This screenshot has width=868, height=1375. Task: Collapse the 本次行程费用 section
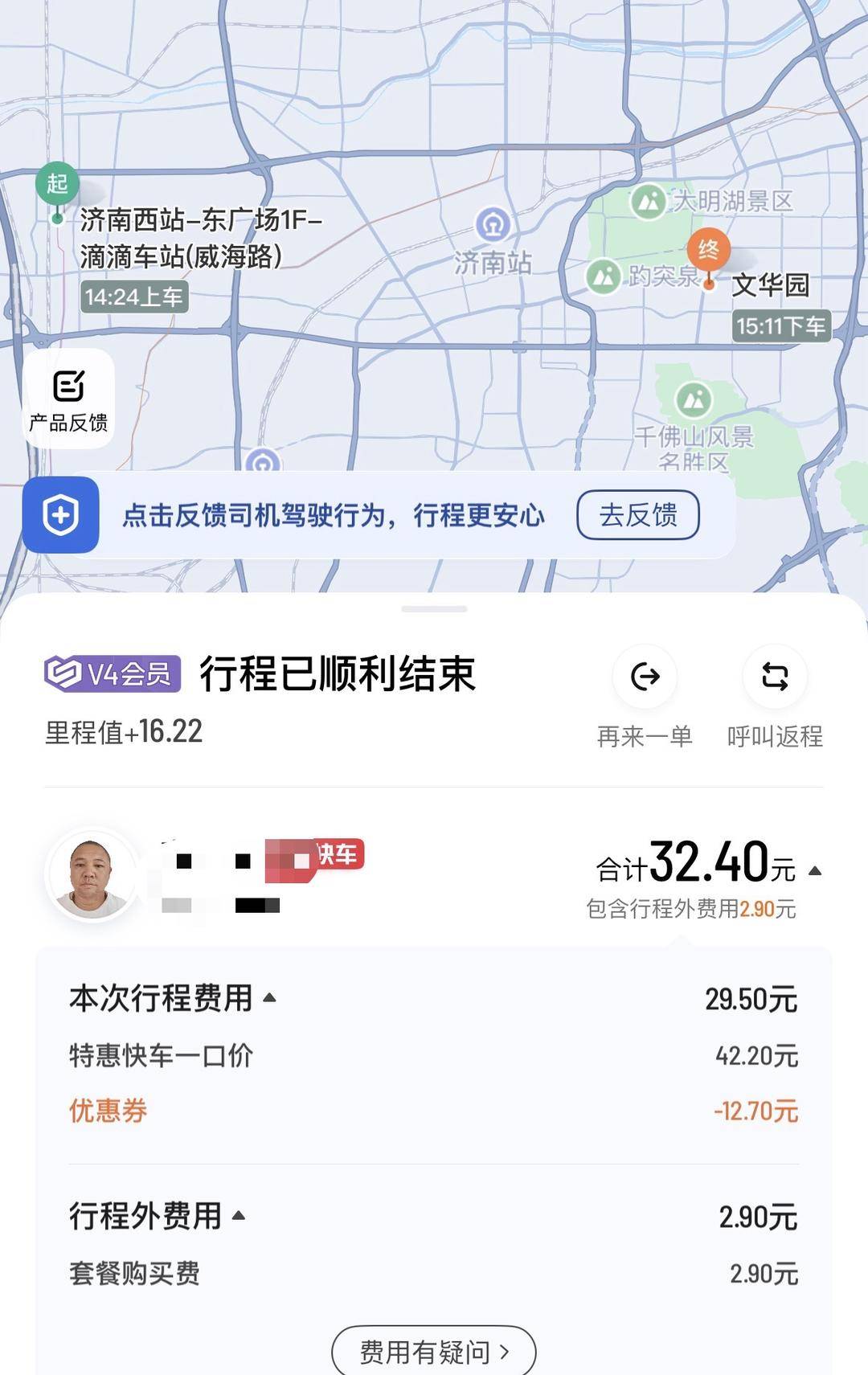pyautogui.click(x=270, y=999)
